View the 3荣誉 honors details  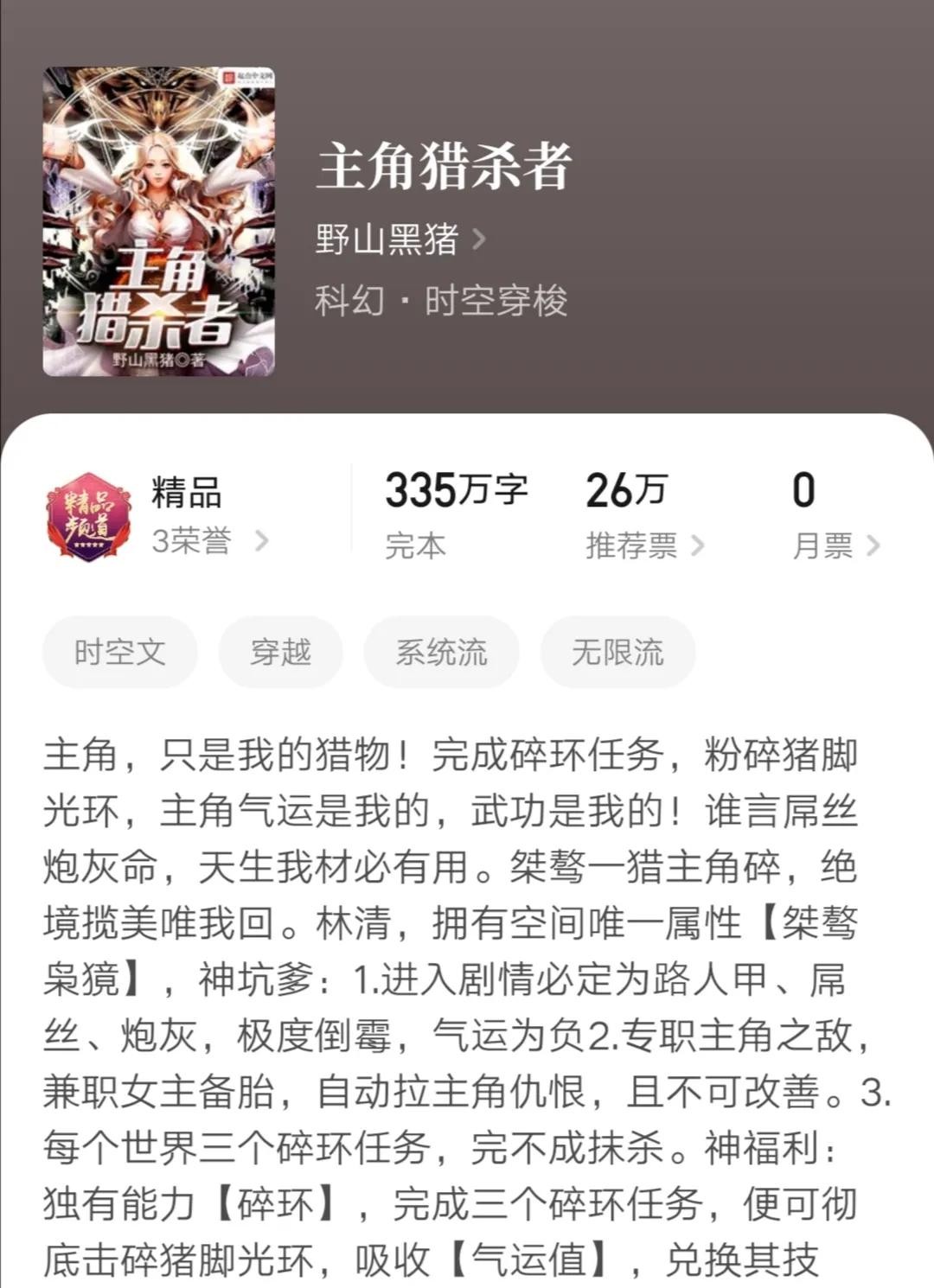tap(209, 542)
